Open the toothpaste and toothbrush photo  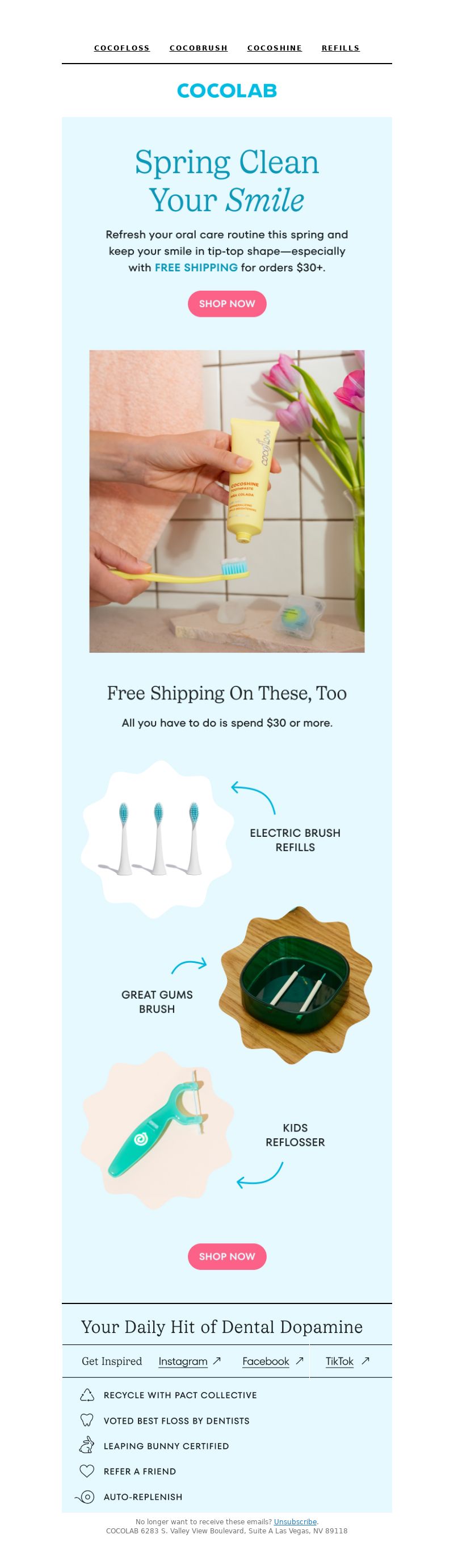pos(226,501)
